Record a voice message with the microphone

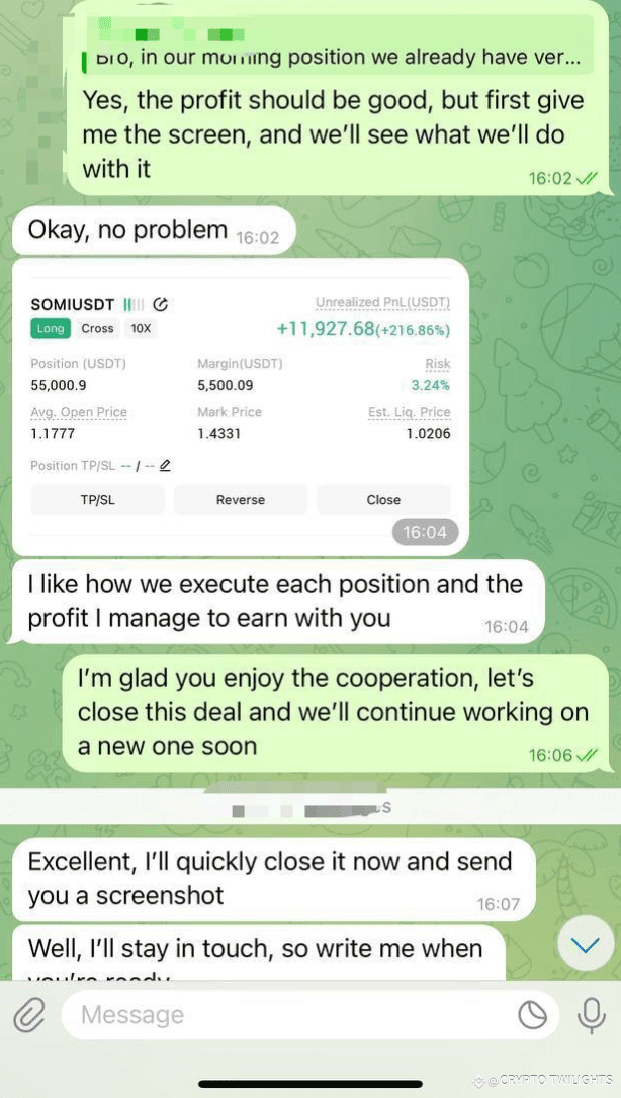click(592, 1016)
